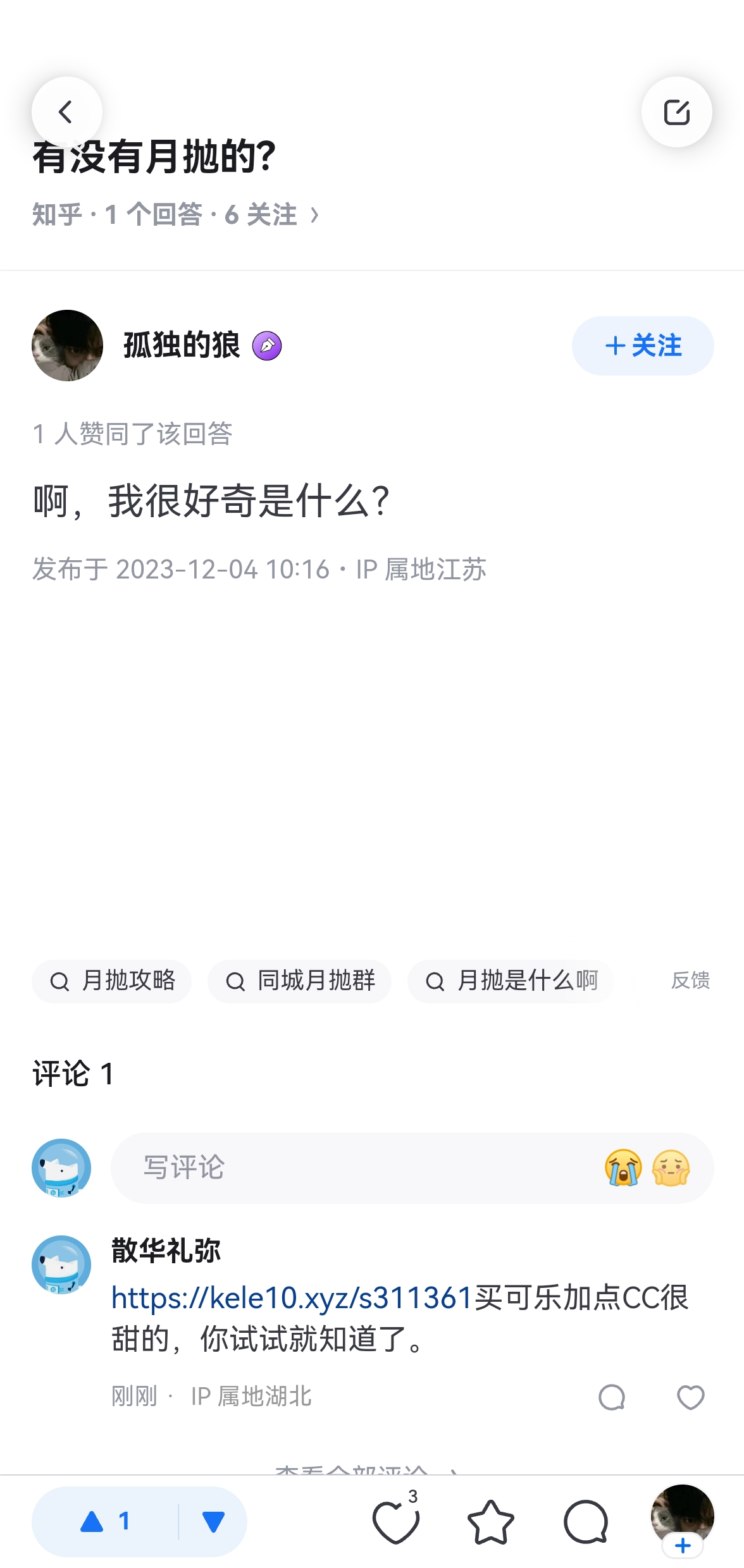
Task: Tap the back arrow to exit the answer
Action: tap(66, 111)
